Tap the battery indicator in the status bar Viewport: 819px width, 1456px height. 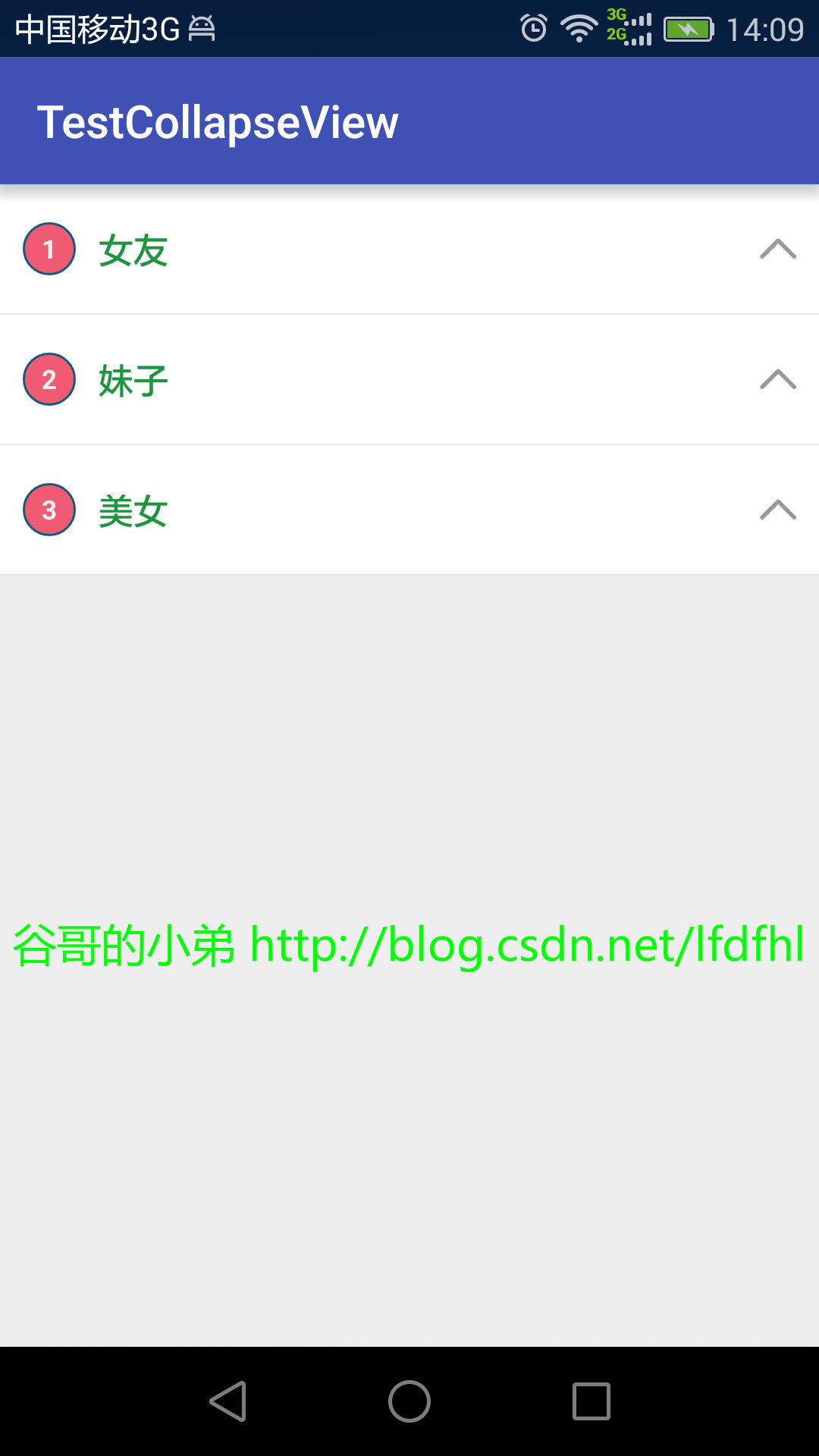pyautogui.click(x=689, y=29)
